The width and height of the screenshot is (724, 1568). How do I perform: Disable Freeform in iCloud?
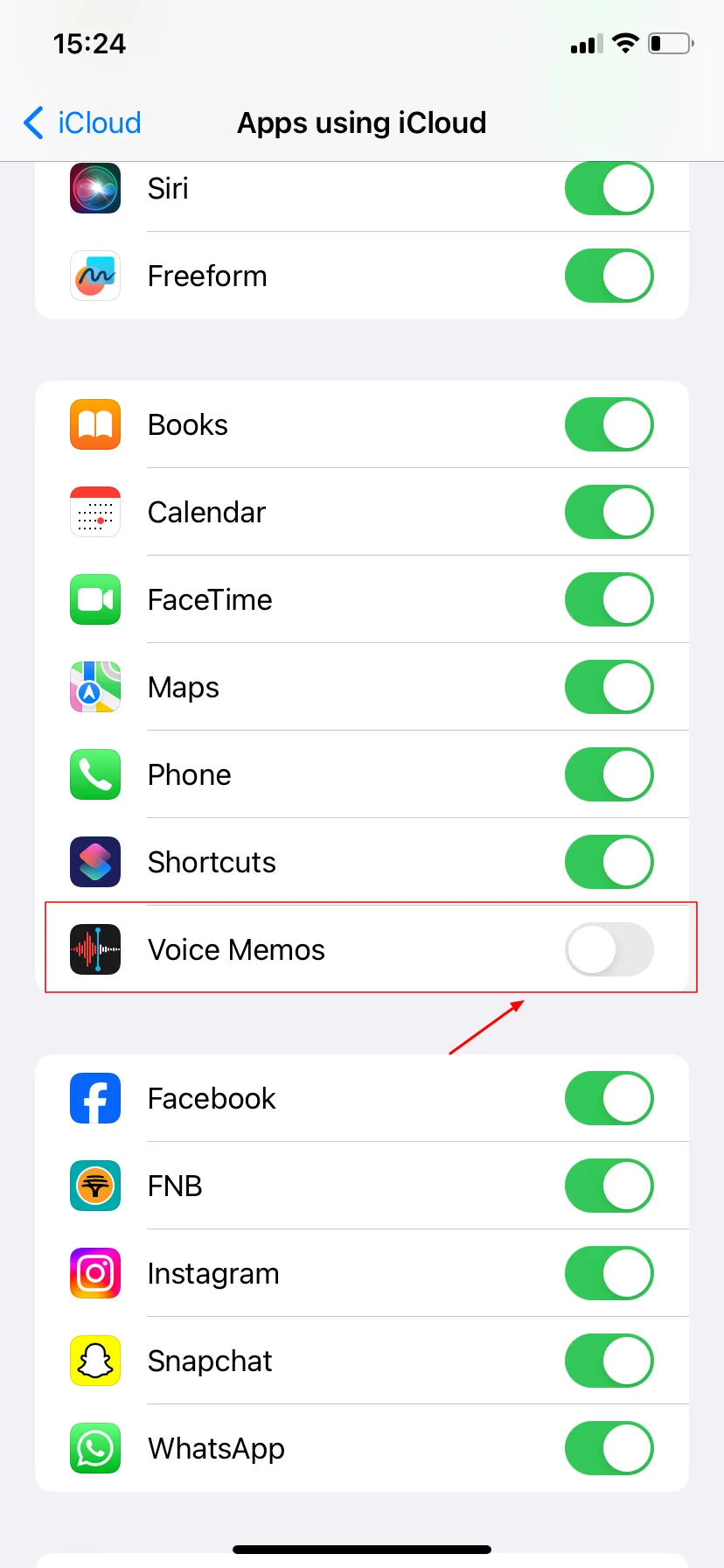pyautogui.click(x=609, y=276)
